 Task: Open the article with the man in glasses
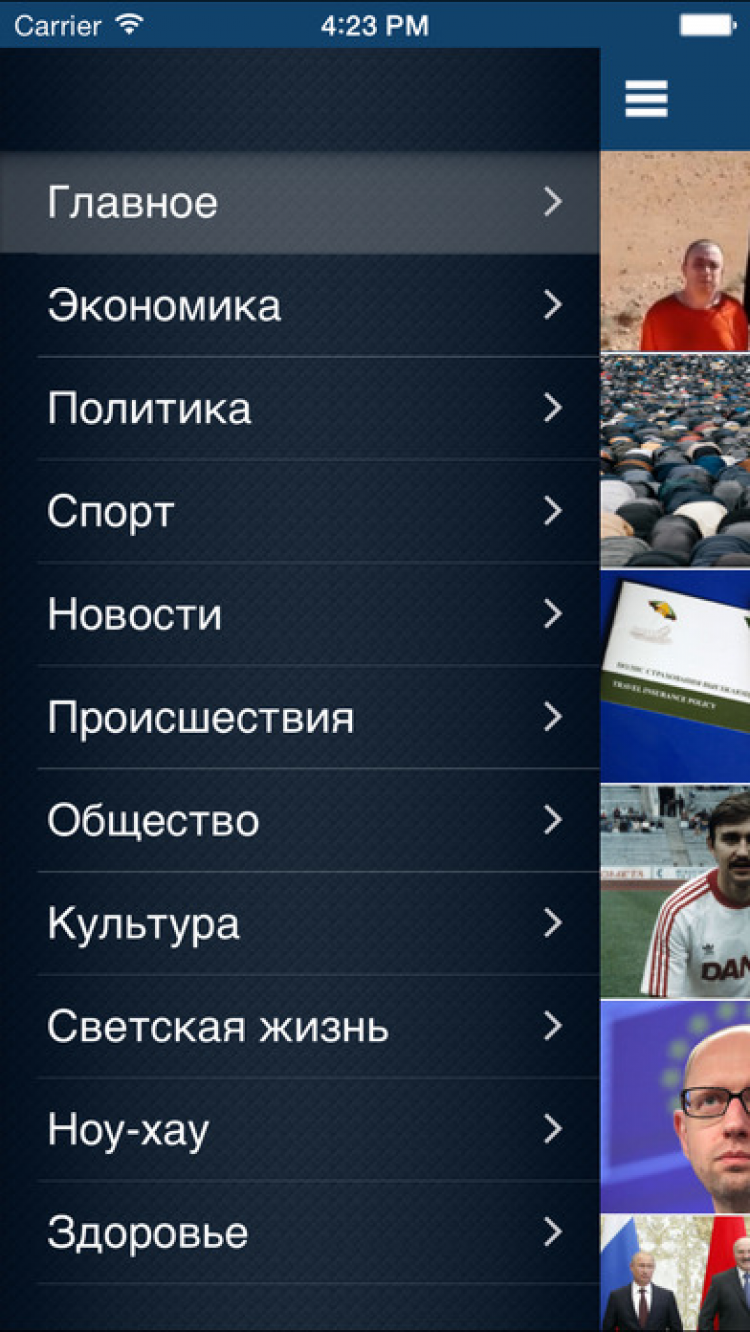[x=676, y=1106]
